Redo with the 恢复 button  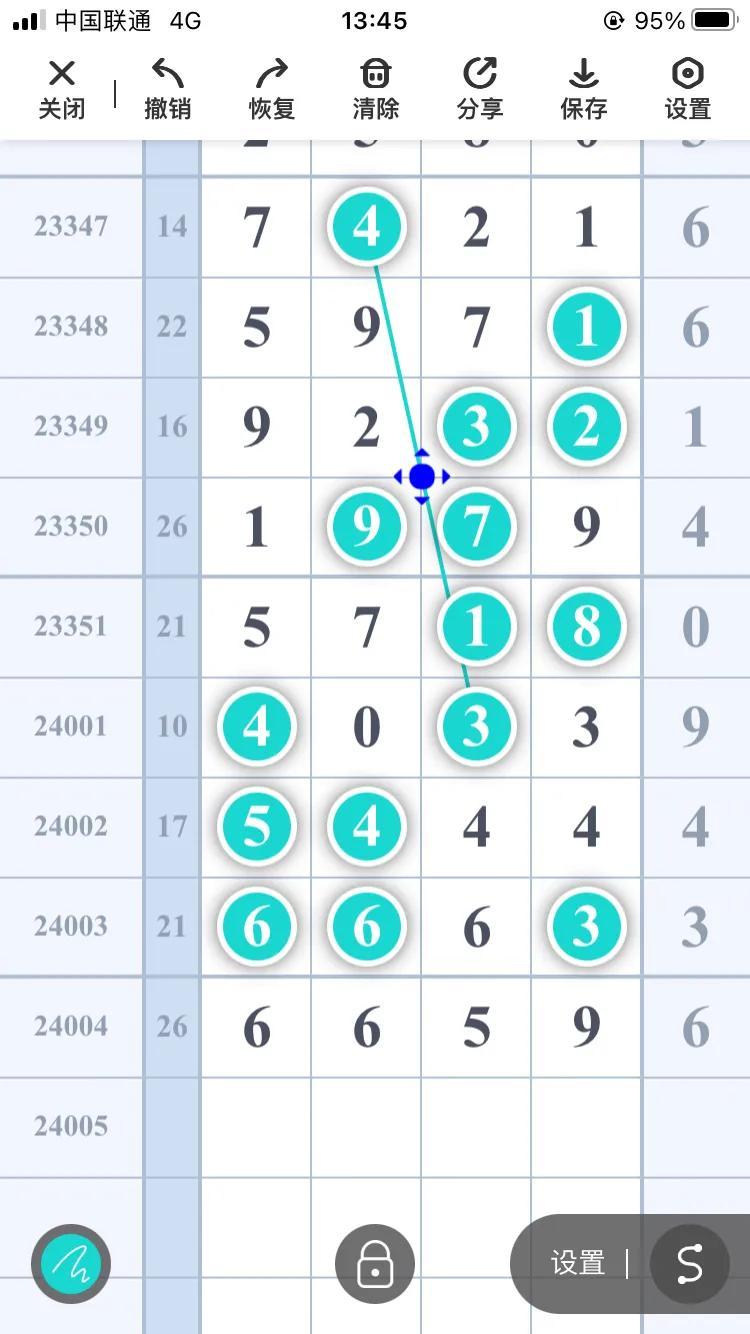pyautogui.click(x=272, y=89)
